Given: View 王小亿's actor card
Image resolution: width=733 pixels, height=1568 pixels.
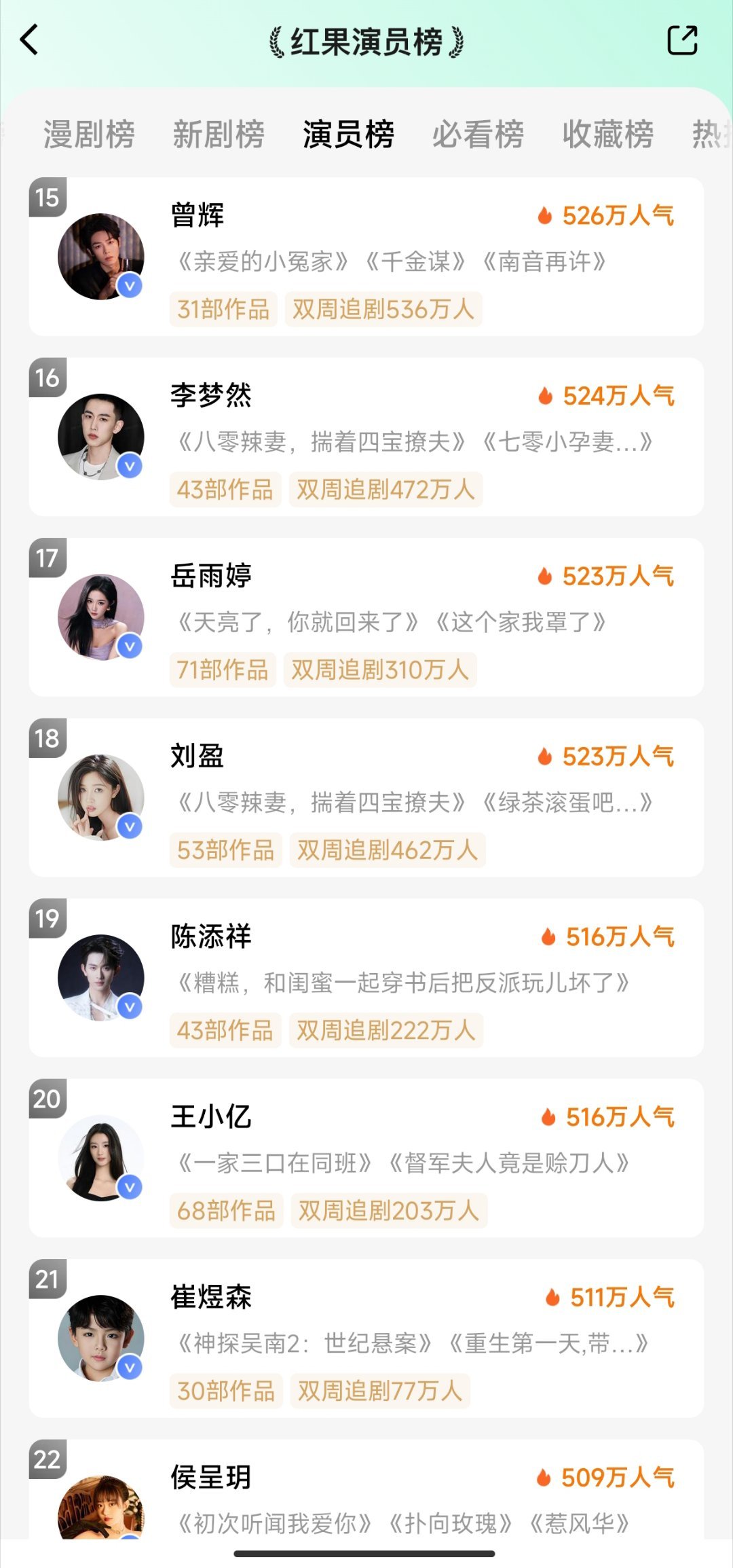Looking at the screenshot, I should (366, 1158).
